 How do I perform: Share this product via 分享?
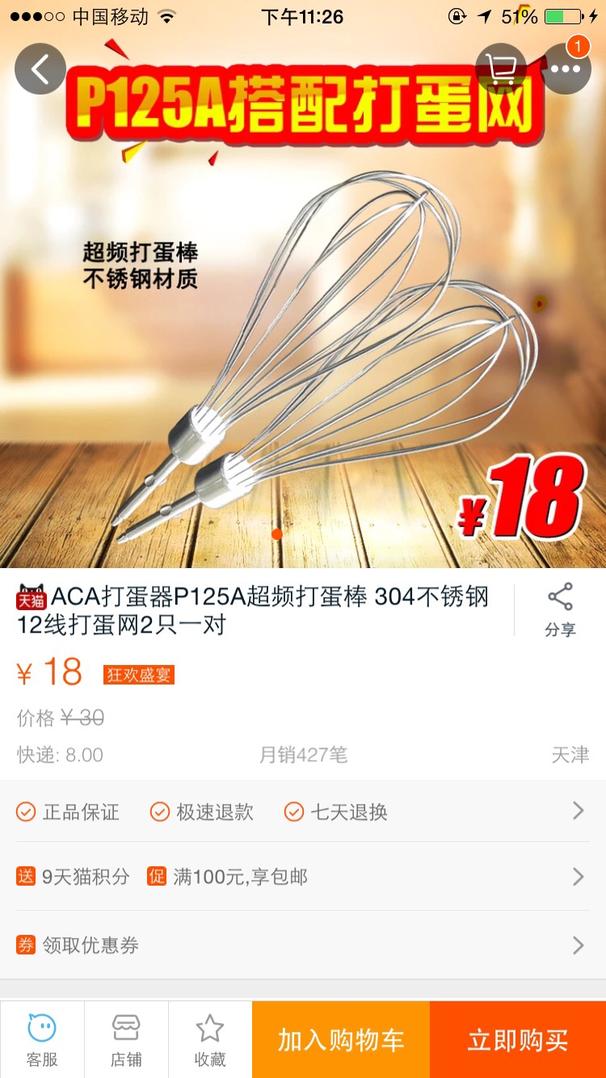pos(560,610)
